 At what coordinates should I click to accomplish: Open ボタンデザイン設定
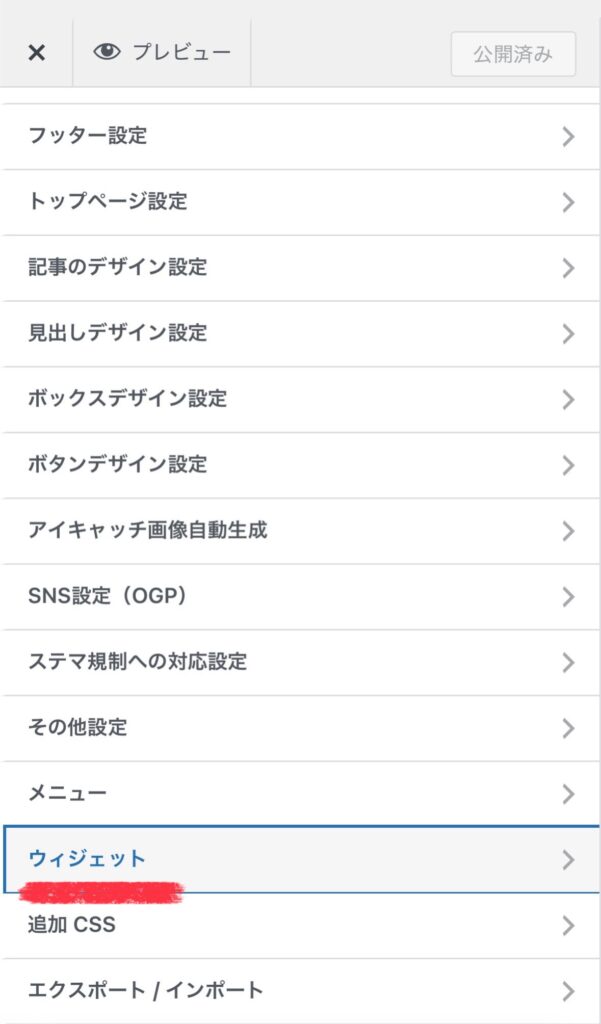[300, 465]
